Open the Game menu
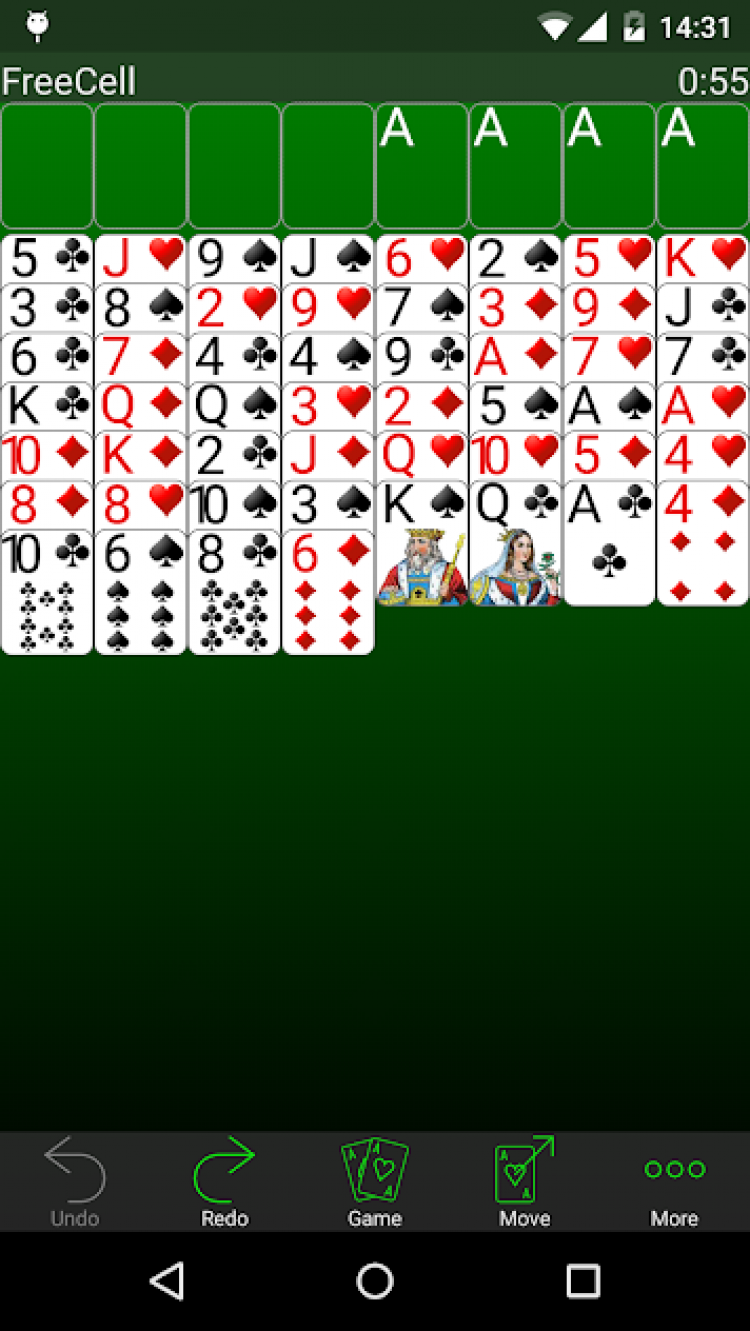 pyautogui.click(x=375, y=1182)
